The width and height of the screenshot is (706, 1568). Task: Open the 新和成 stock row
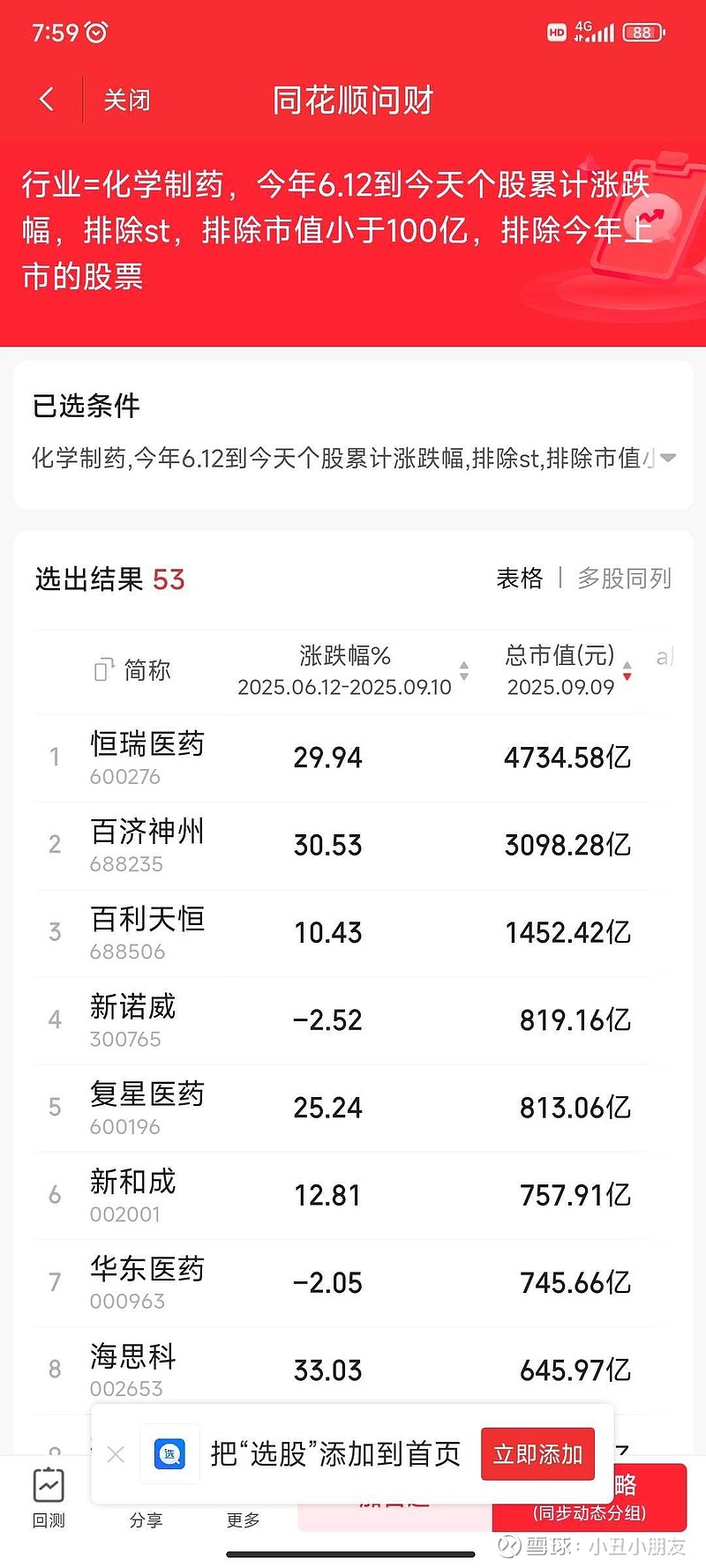[341, 1196]
